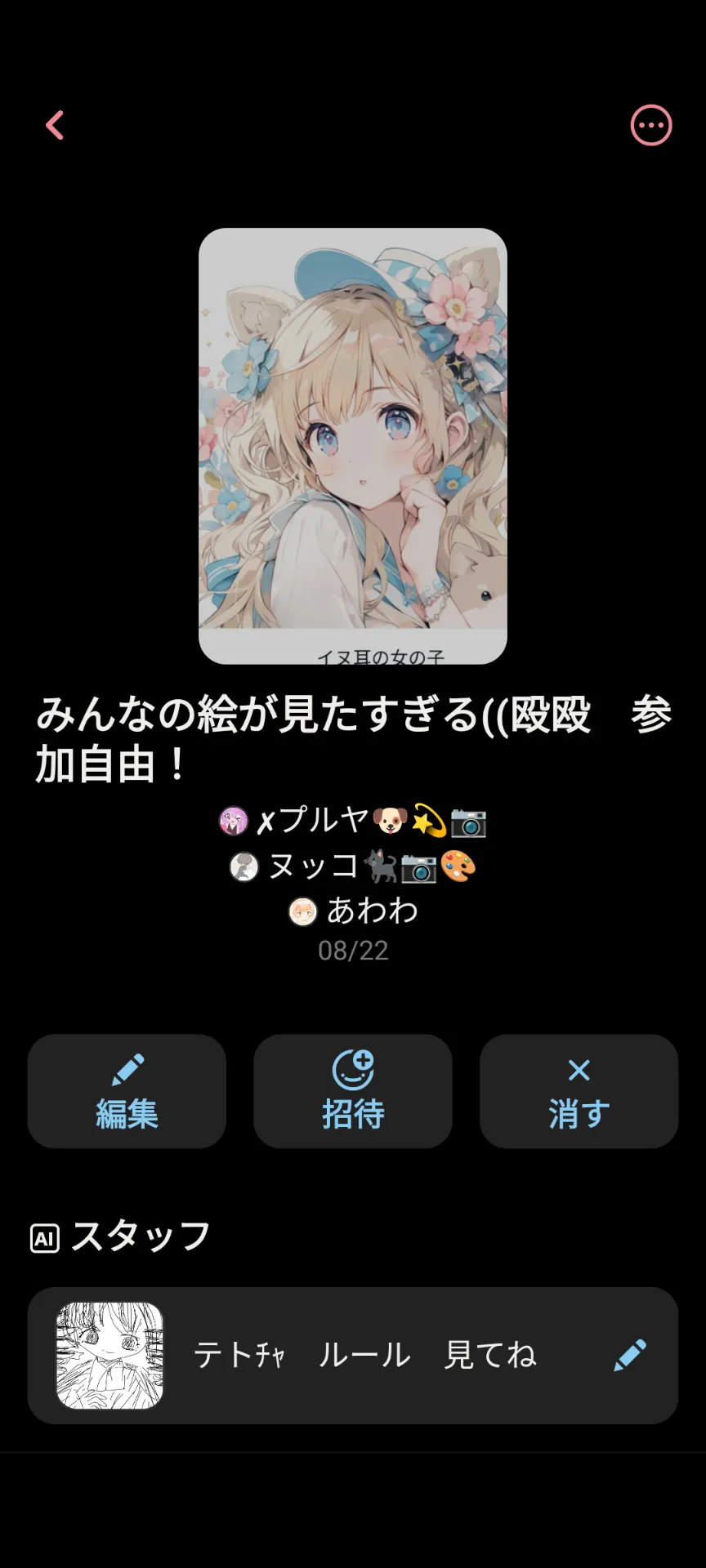
Task: Go back using the pink arrow
Action: click(x=55, y=126)
